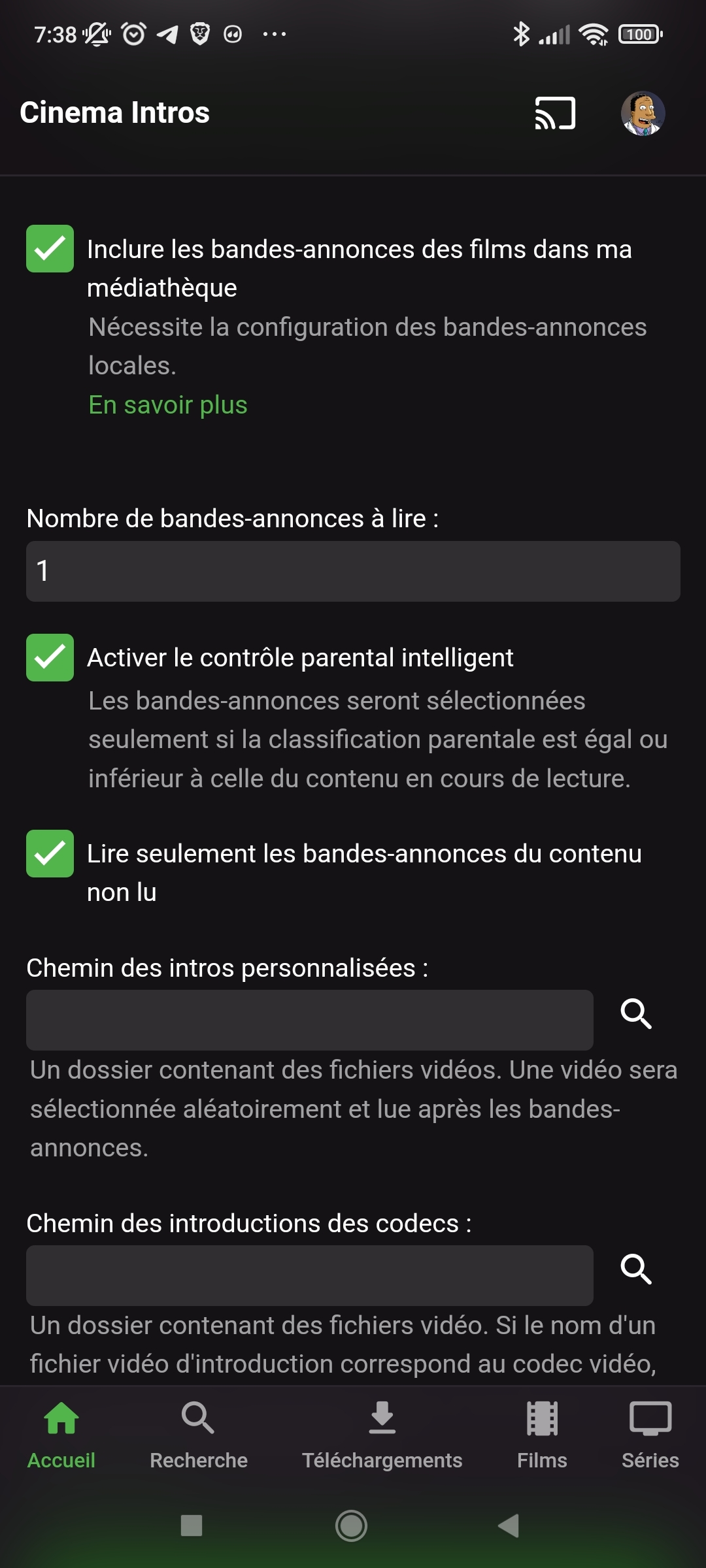The height and width of the screenshot is (1568, 706).
Task: Tap the system home button
Action: [352, 1526]
